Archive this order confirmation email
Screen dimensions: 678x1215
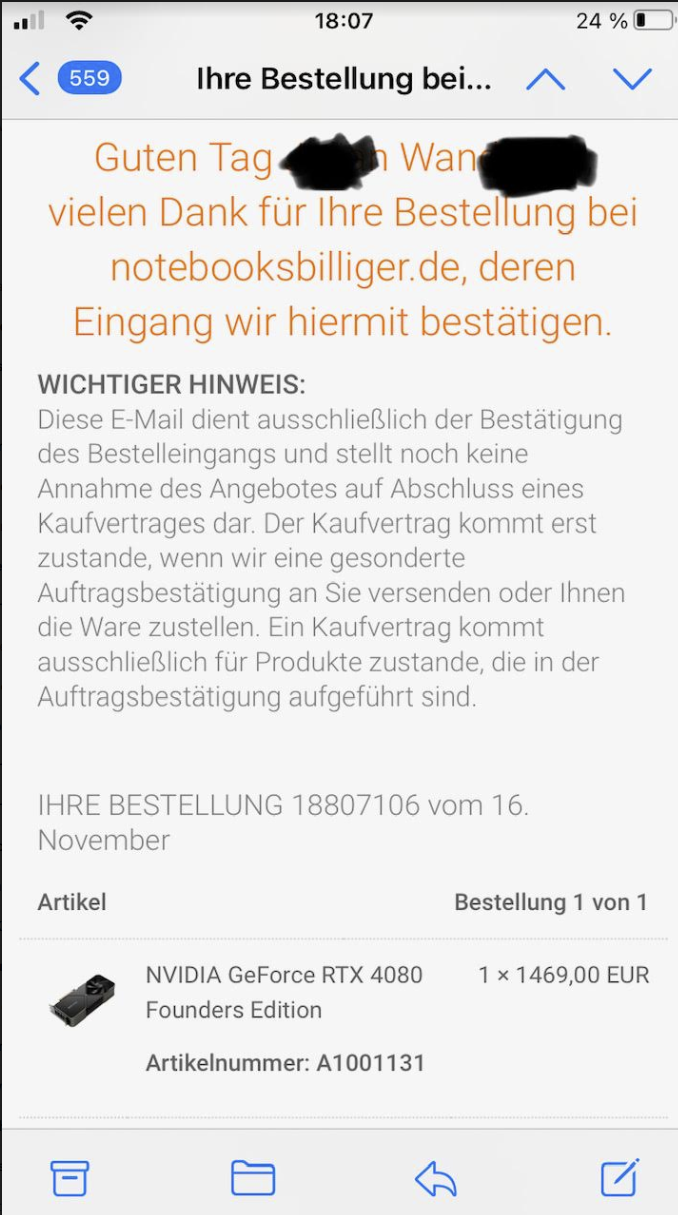[x=70, y=1178]
